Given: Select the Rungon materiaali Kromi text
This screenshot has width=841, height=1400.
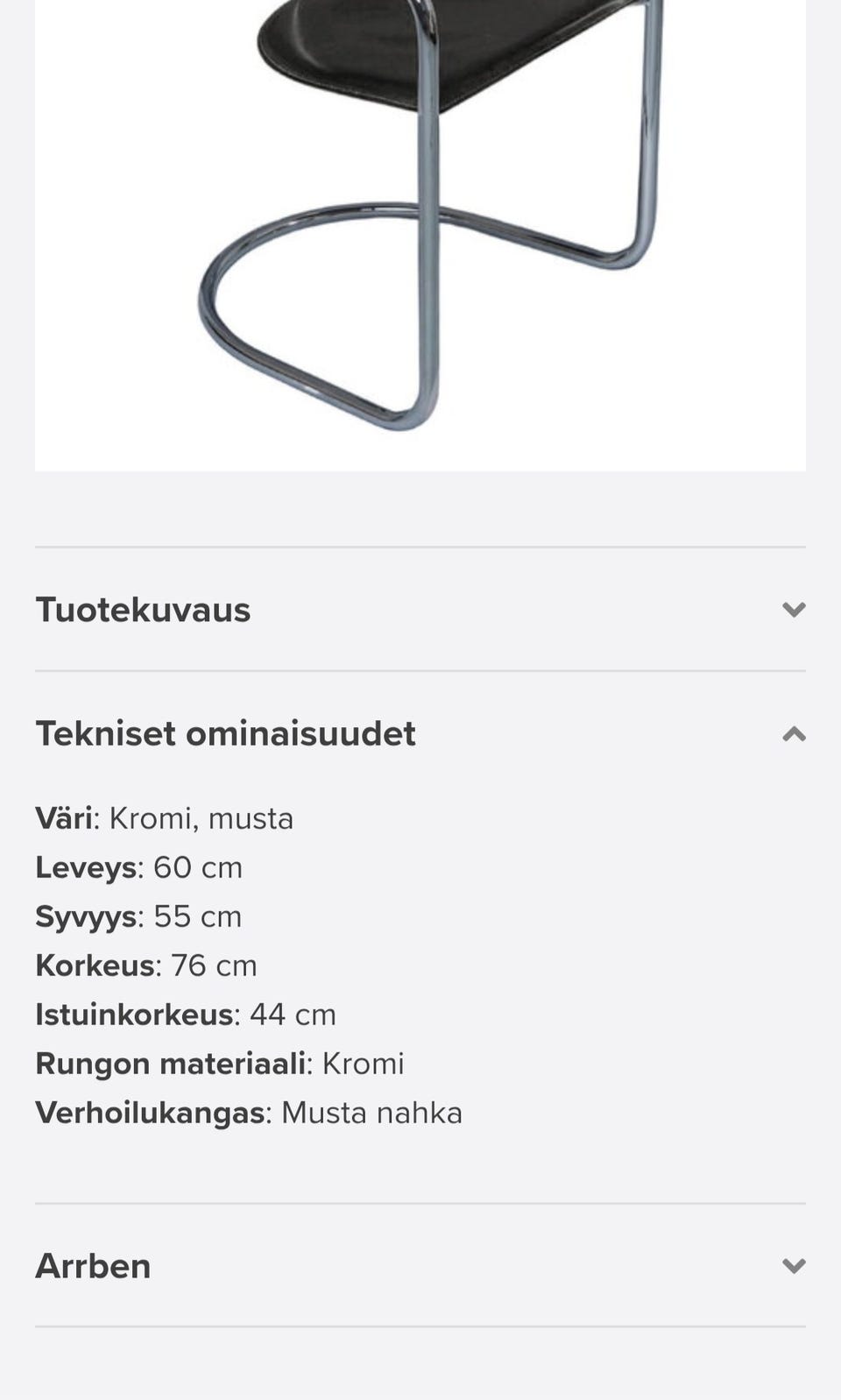Looking at the screenshot, I should (x=219, y=1063).
